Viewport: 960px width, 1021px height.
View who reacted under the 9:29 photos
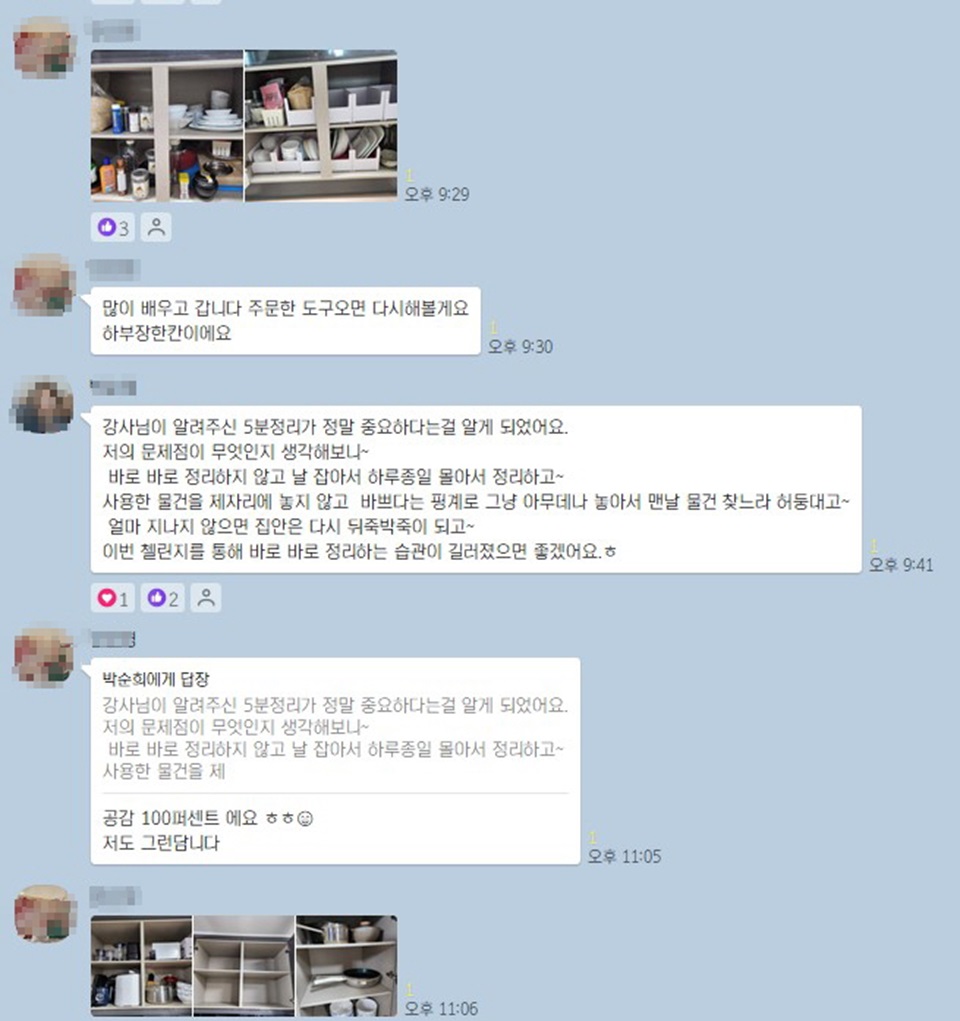coord(156,228)
